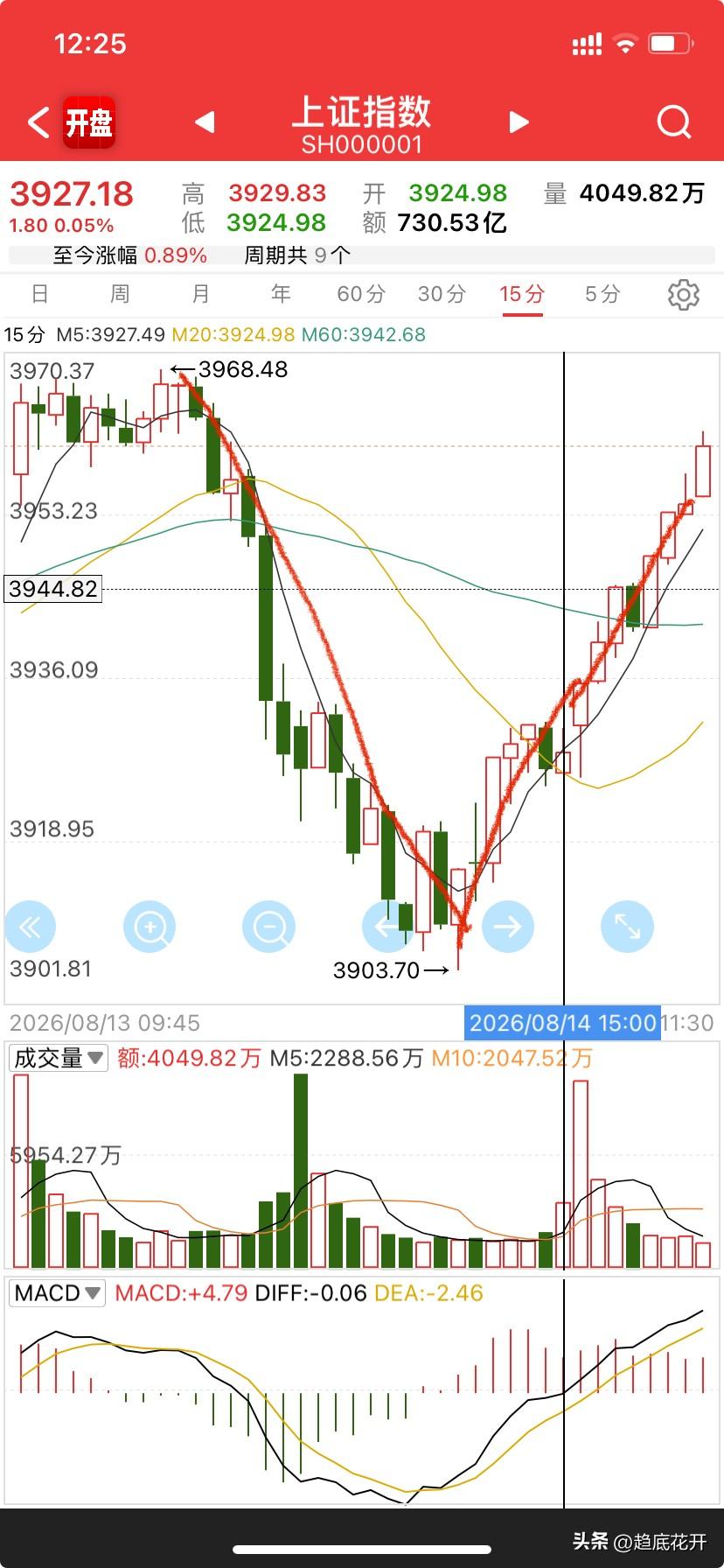
Task: Zoom in the chart with plus magnifier
Action: (x=150, y=927)
